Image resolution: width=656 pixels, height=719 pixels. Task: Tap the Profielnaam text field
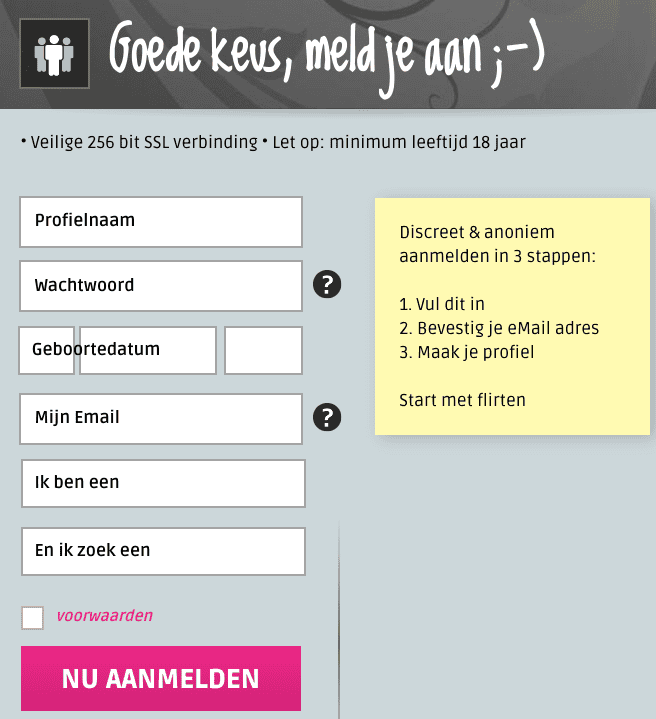(x=161, y=222)
